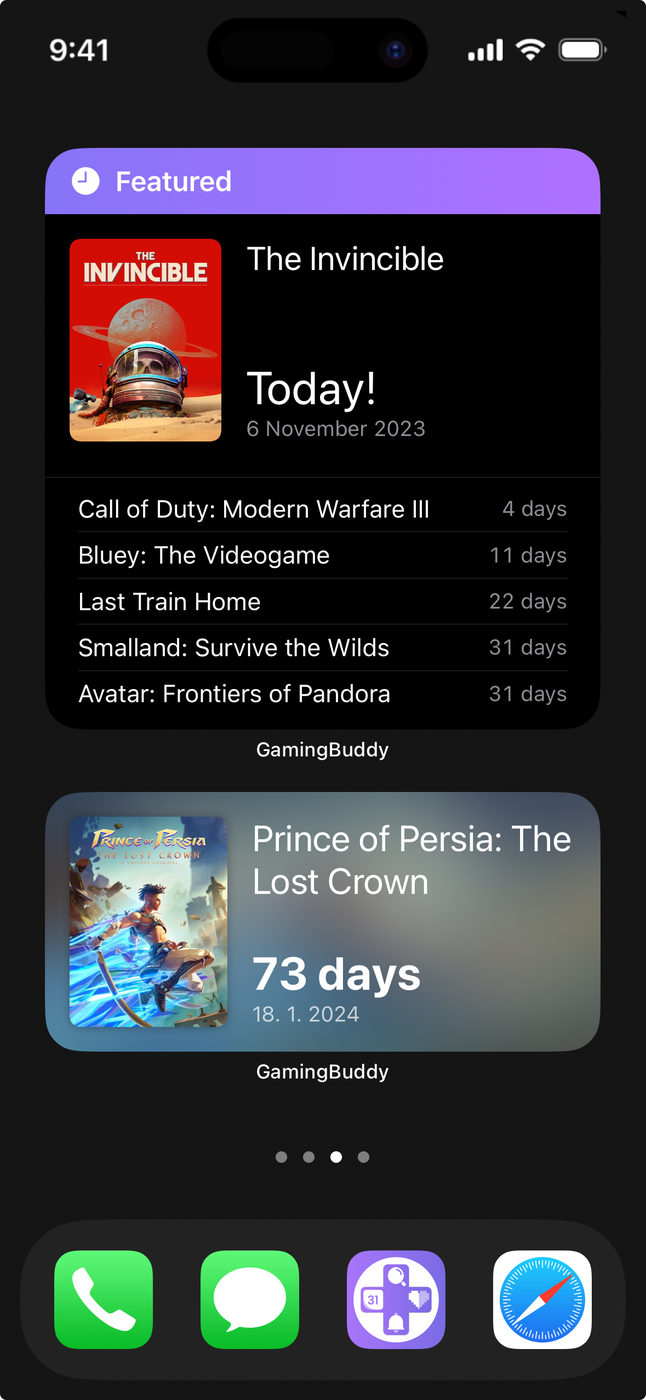Select Avatar: Frontiers of Pandora row
Viewport: 646px width, 1400px height.
pyautogui.click(x=322, y=694)
